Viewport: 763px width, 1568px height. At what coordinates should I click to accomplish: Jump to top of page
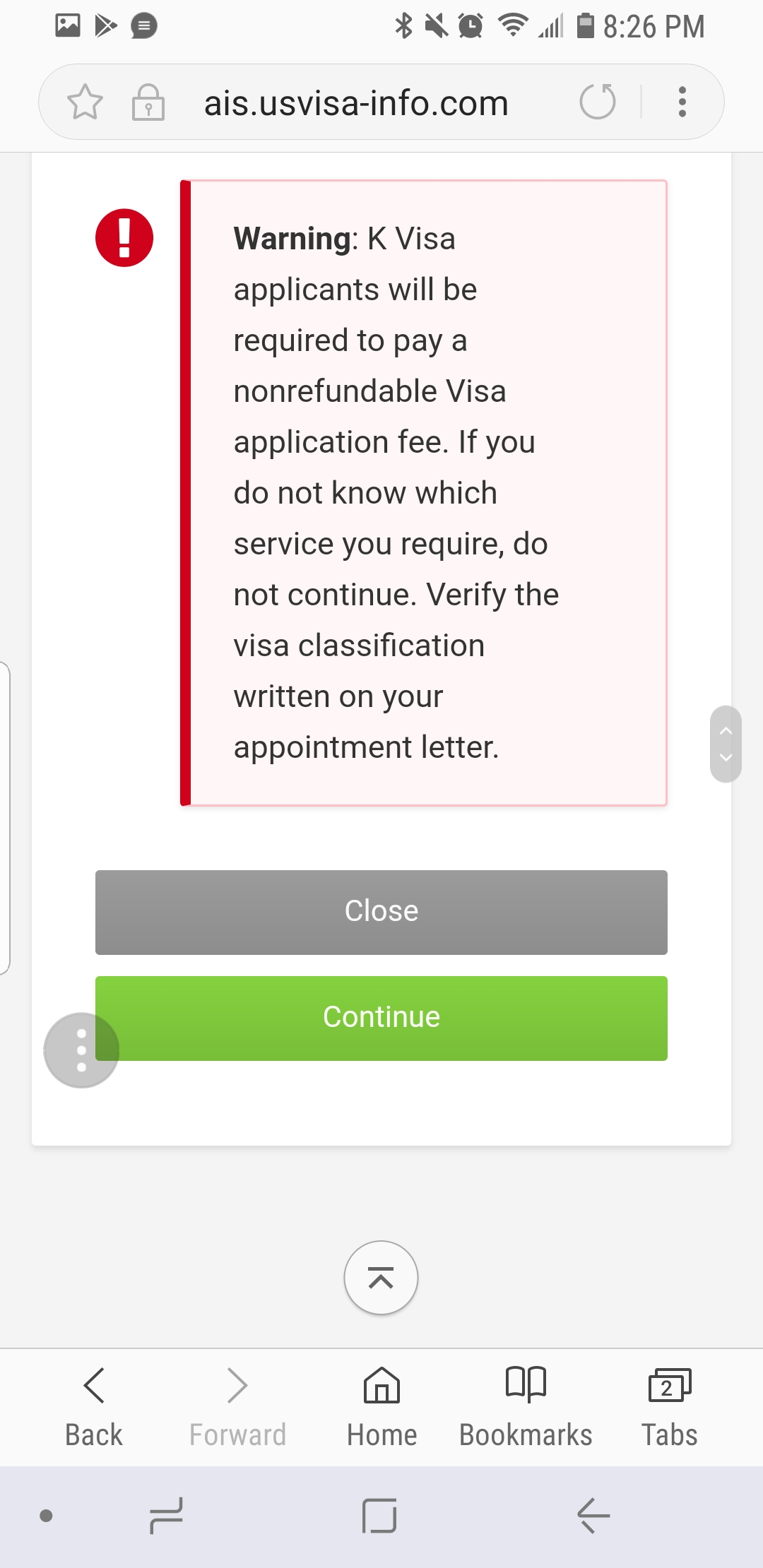[x=381, y=1278]
